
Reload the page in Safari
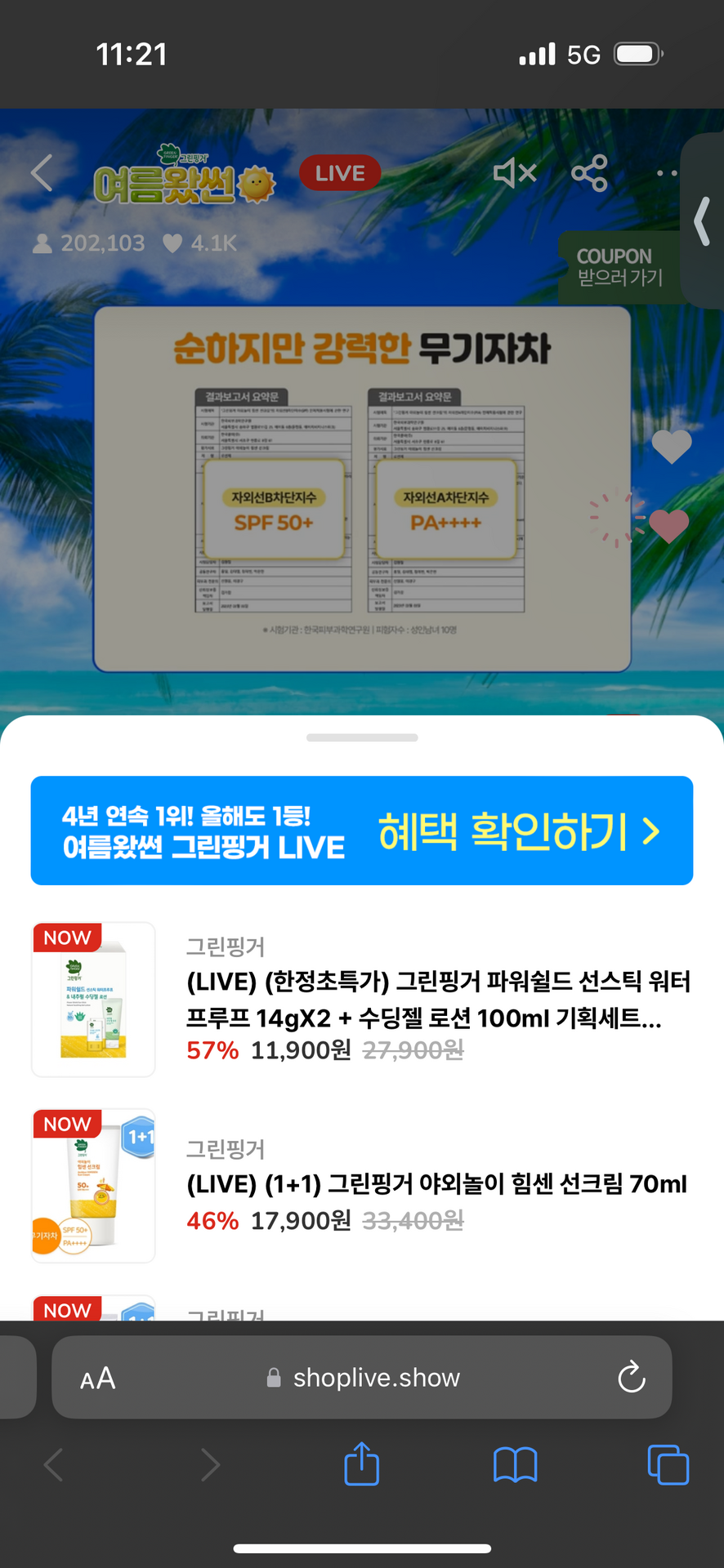pos(631,1378)
